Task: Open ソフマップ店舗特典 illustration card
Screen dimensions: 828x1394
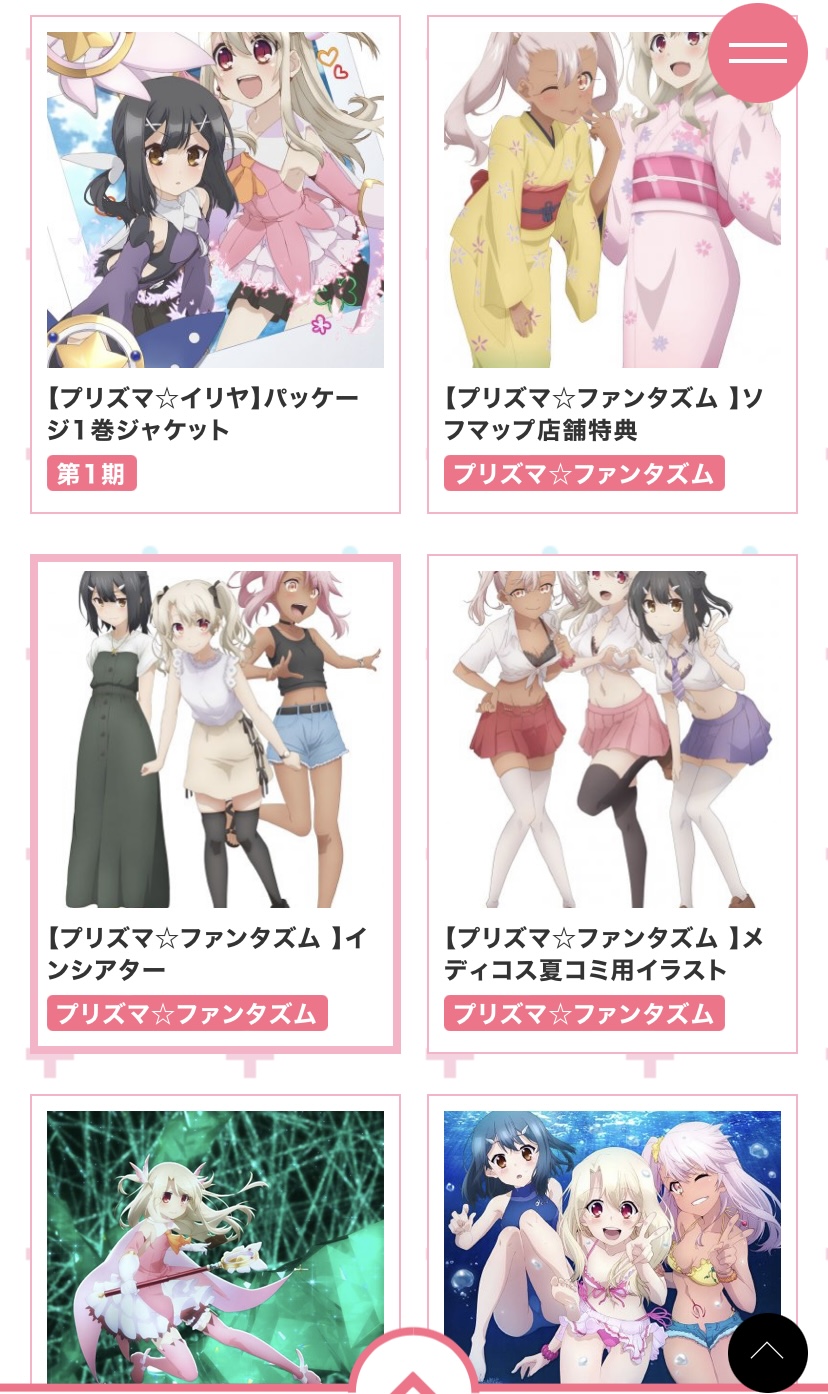Action: (612, 200)
